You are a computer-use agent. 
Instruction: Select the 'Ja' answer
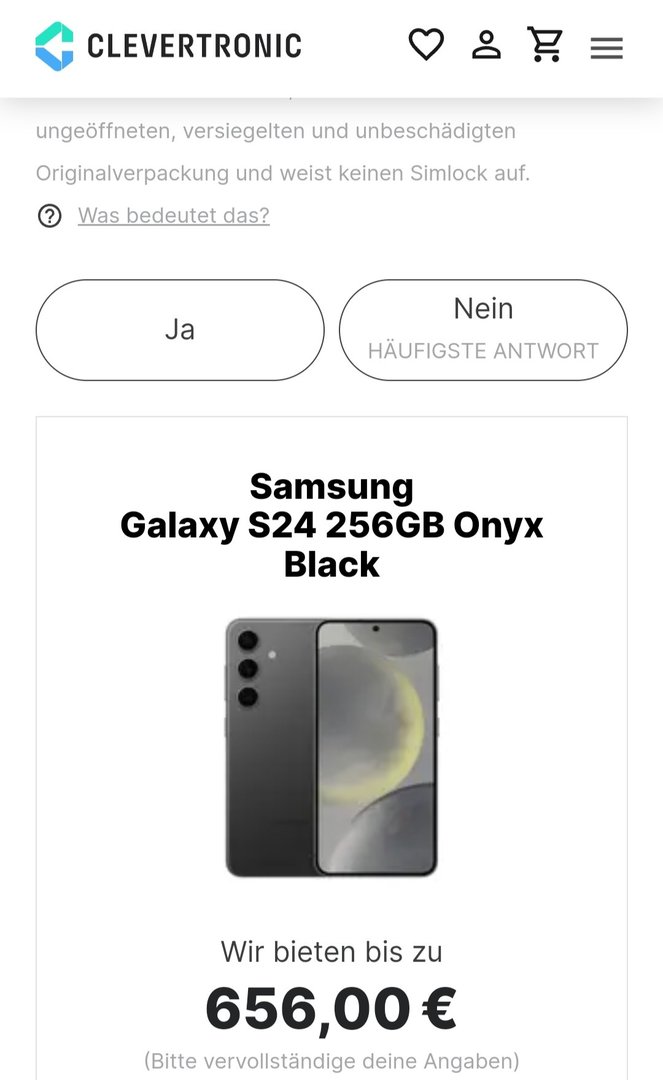coord(180,330)
